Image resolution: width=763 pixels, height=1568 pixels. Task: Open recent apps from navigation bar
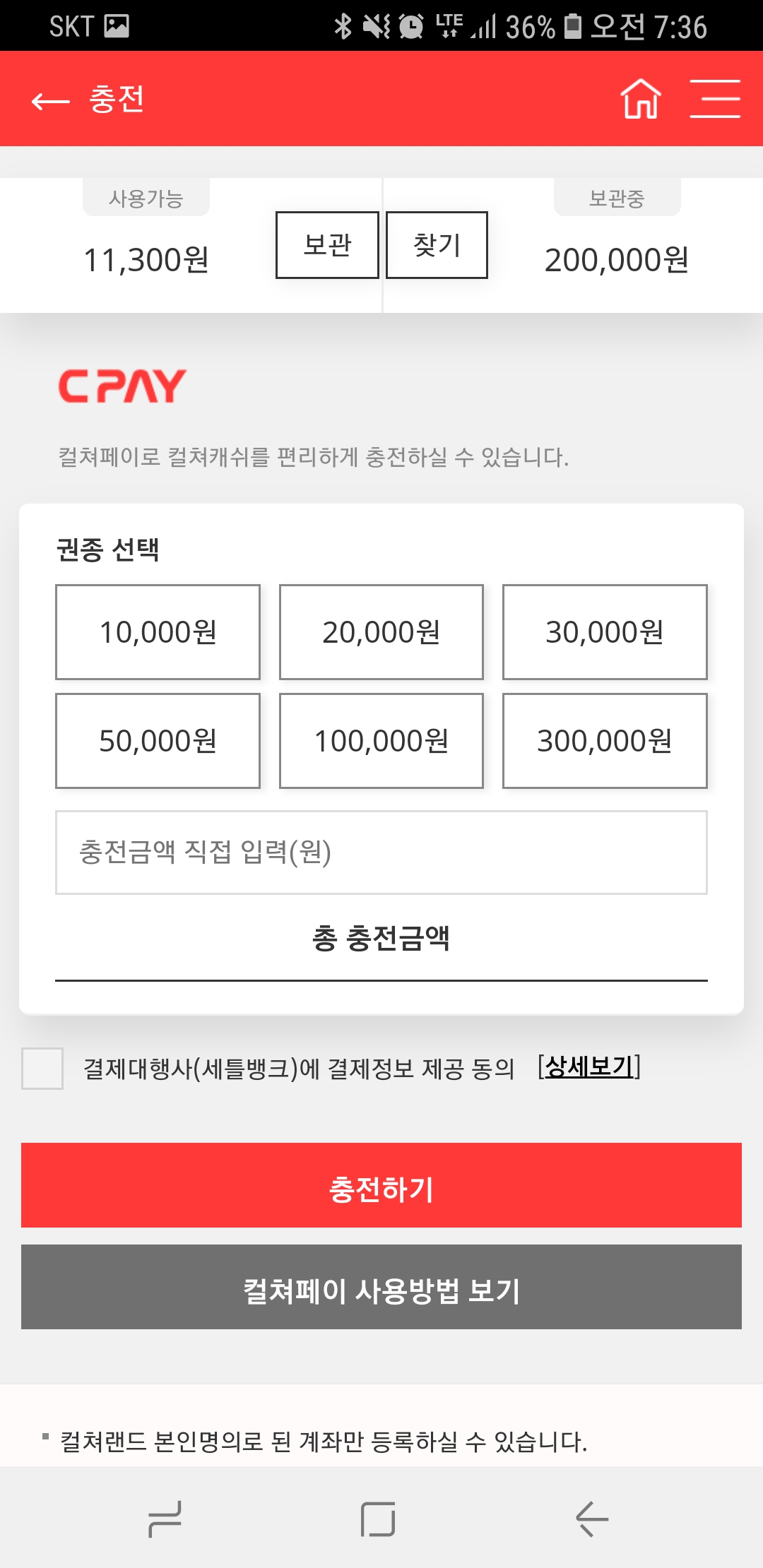tap(165, 1519)
